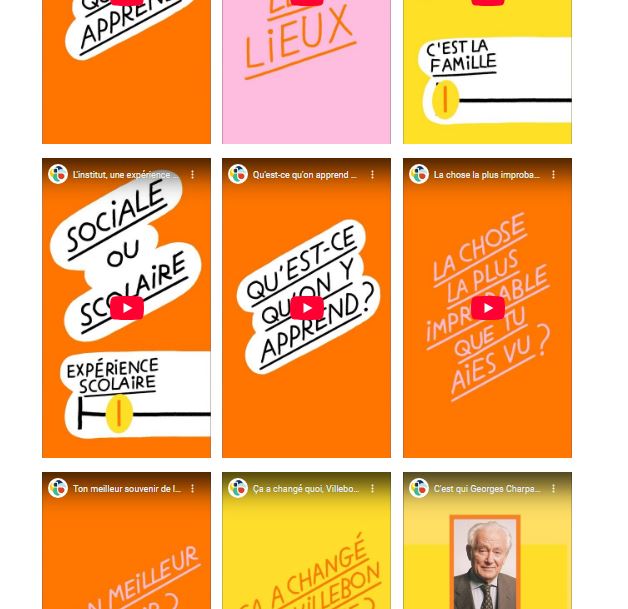Open the 'C'est la famille' video tile
This screenshot has height=609, width=628.
point(487,70)
